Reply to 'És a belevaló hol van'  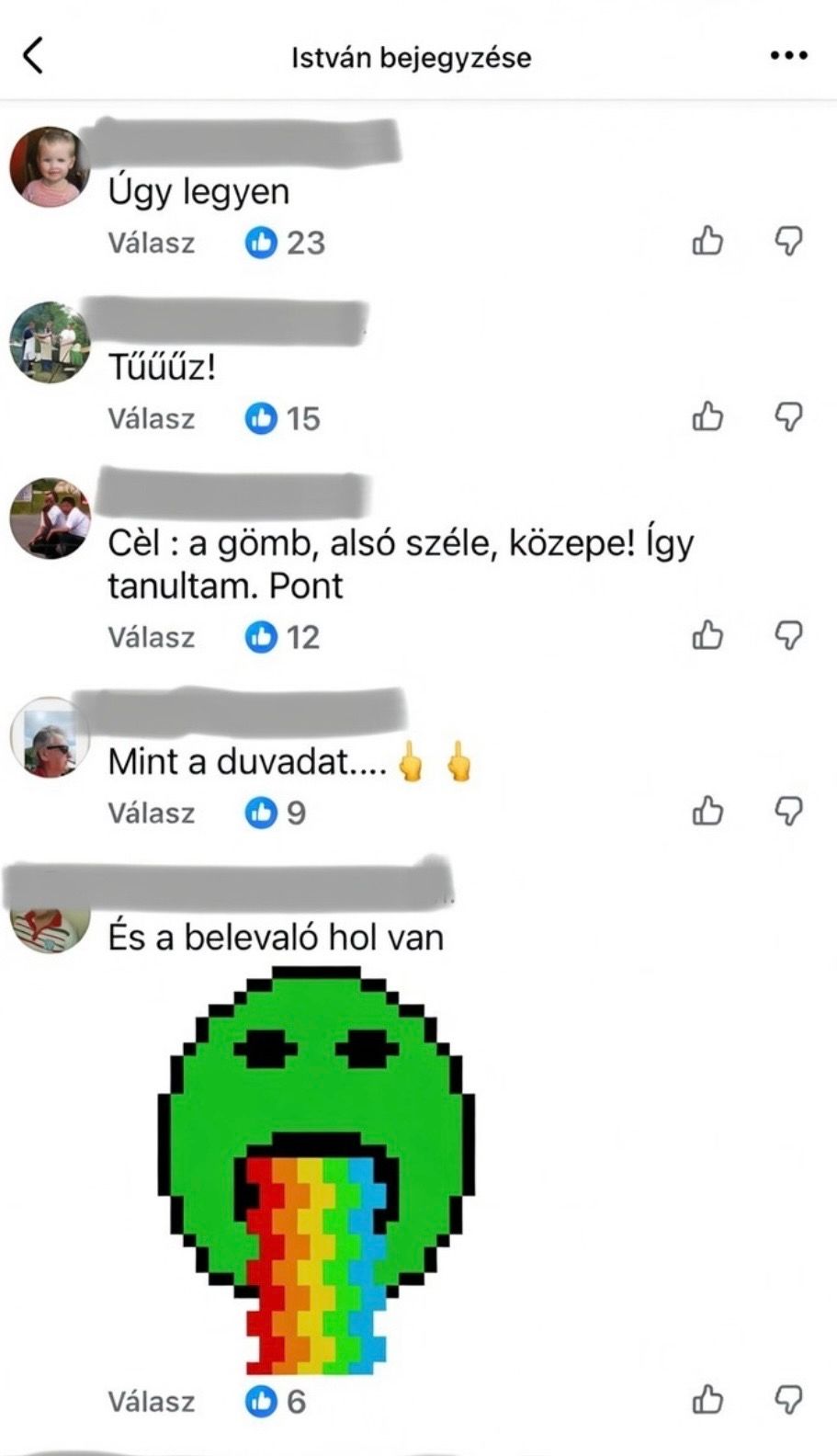pyautogui.click(x=152, y=1402)
